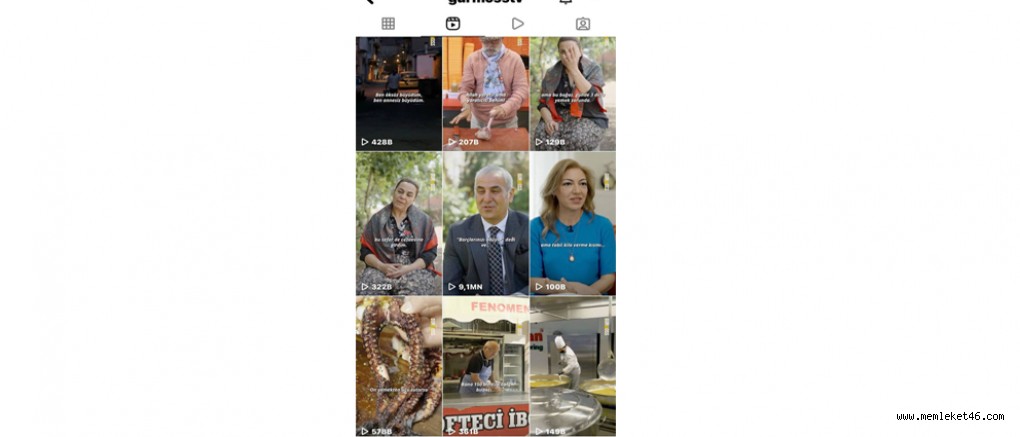
Task: Open the reel showing 129B views
Action: click(572, 94)
